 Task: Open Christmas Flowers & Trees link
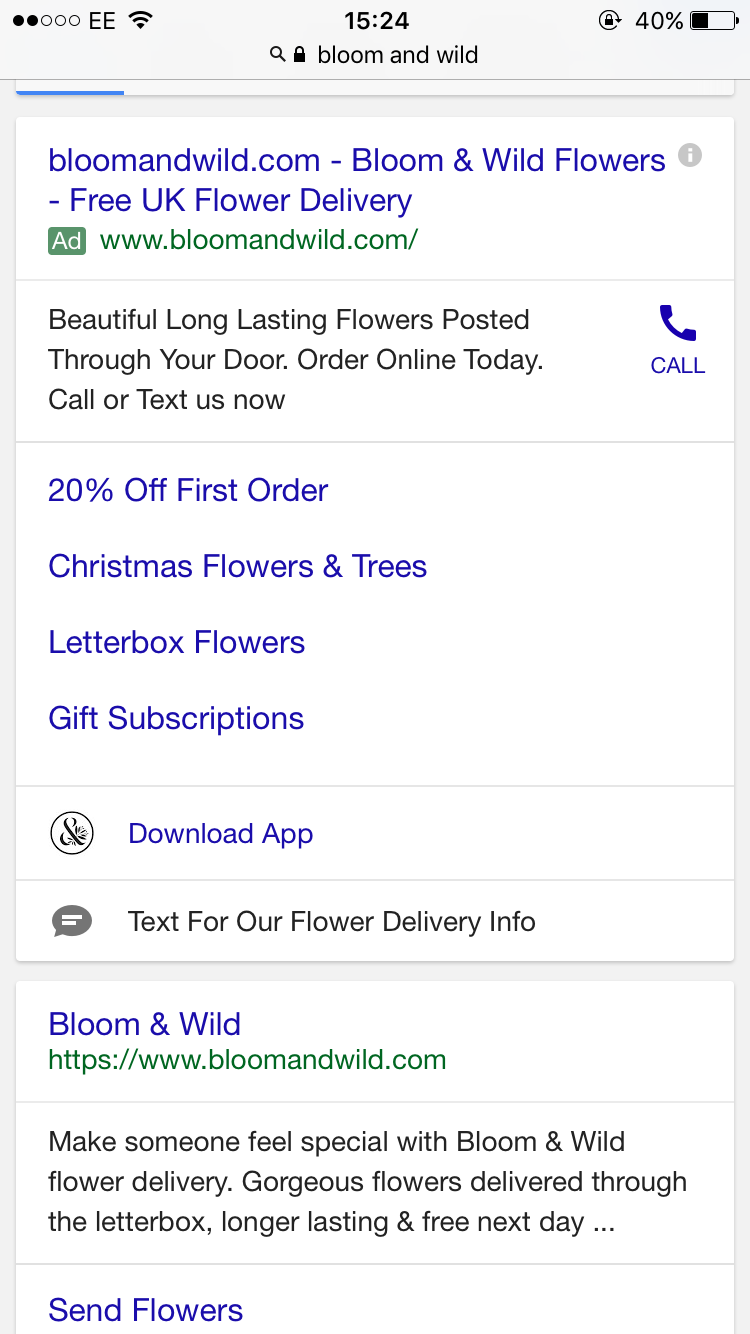[237, 566]
